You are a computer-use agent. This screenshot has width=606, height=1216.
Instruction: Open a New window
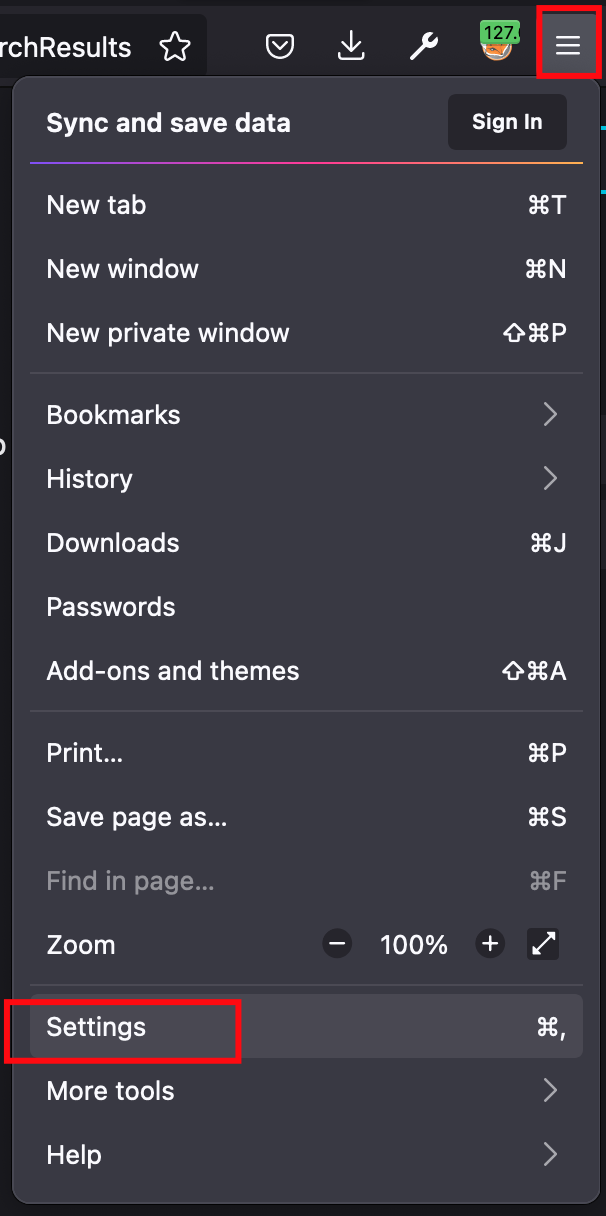[x=123, y=269]
